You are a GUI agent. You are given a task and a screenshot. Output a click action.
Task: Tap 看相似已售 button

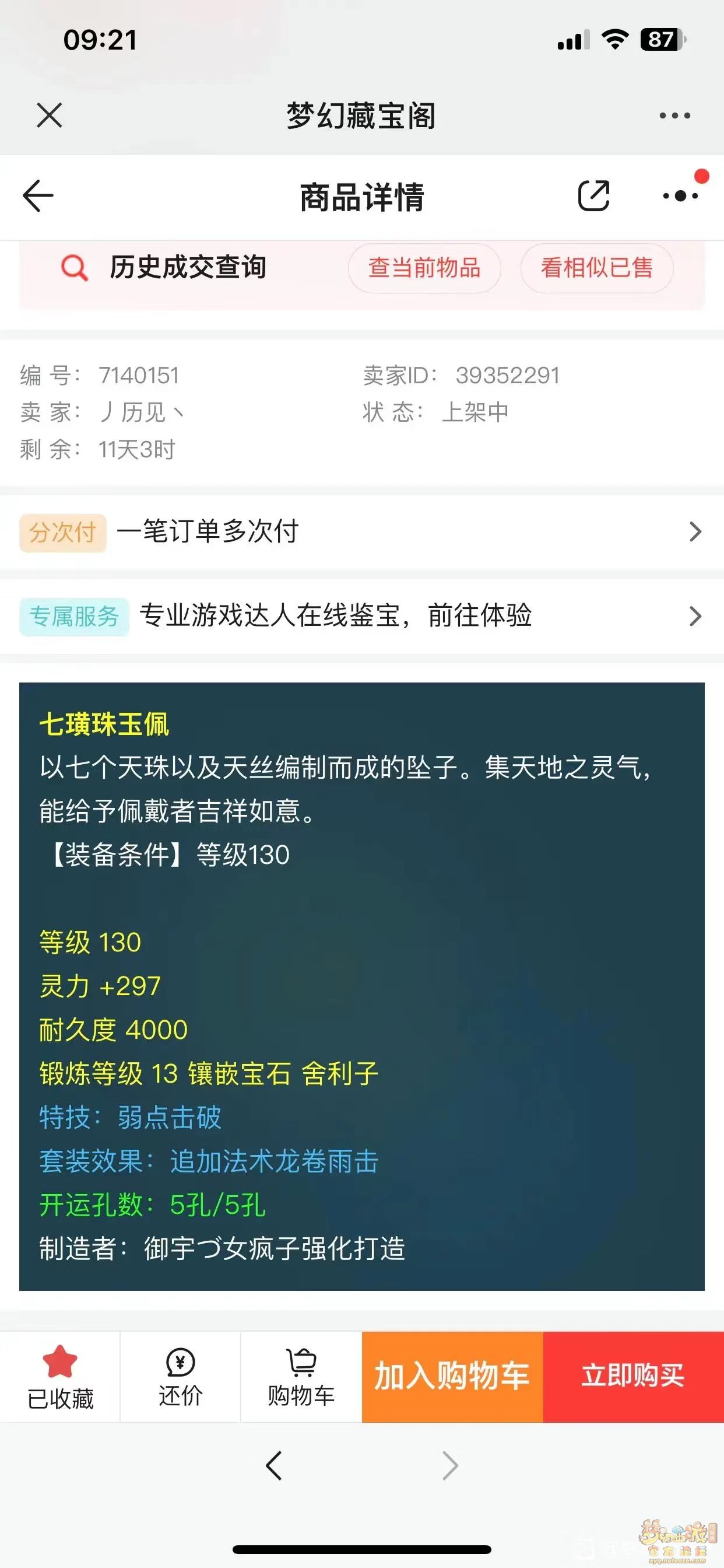click(596, 268)
